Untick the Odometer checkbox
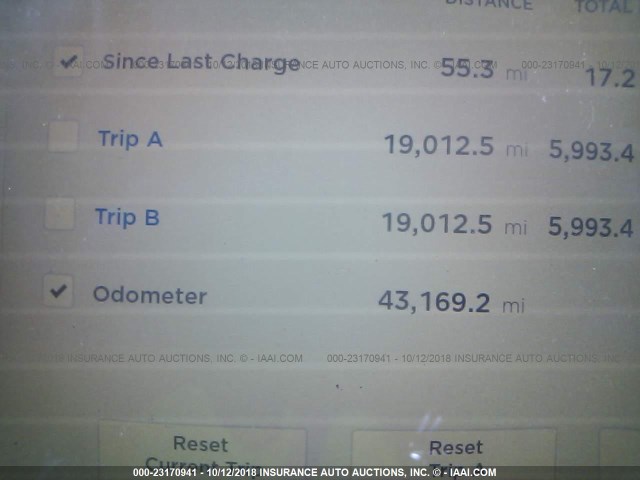The image size is (640, 480). [x=59, y=291]
